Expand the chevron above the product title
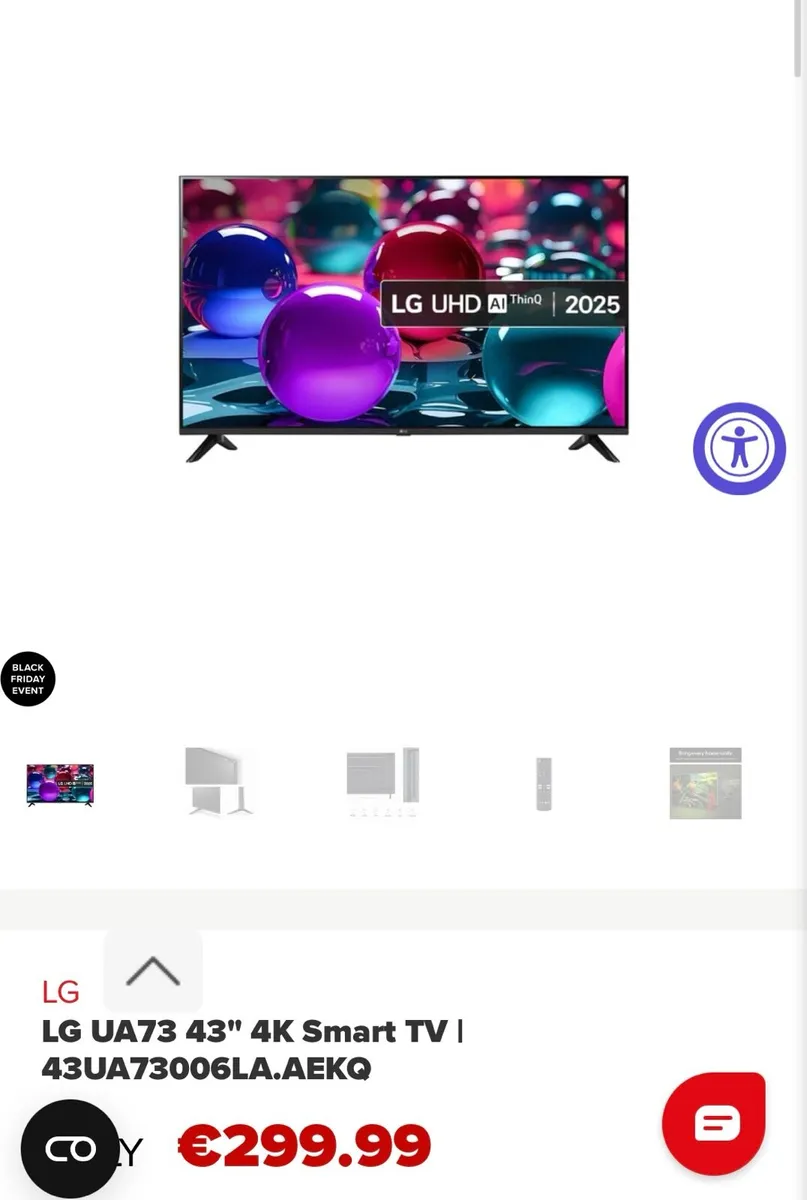 (x=152, y=969)
